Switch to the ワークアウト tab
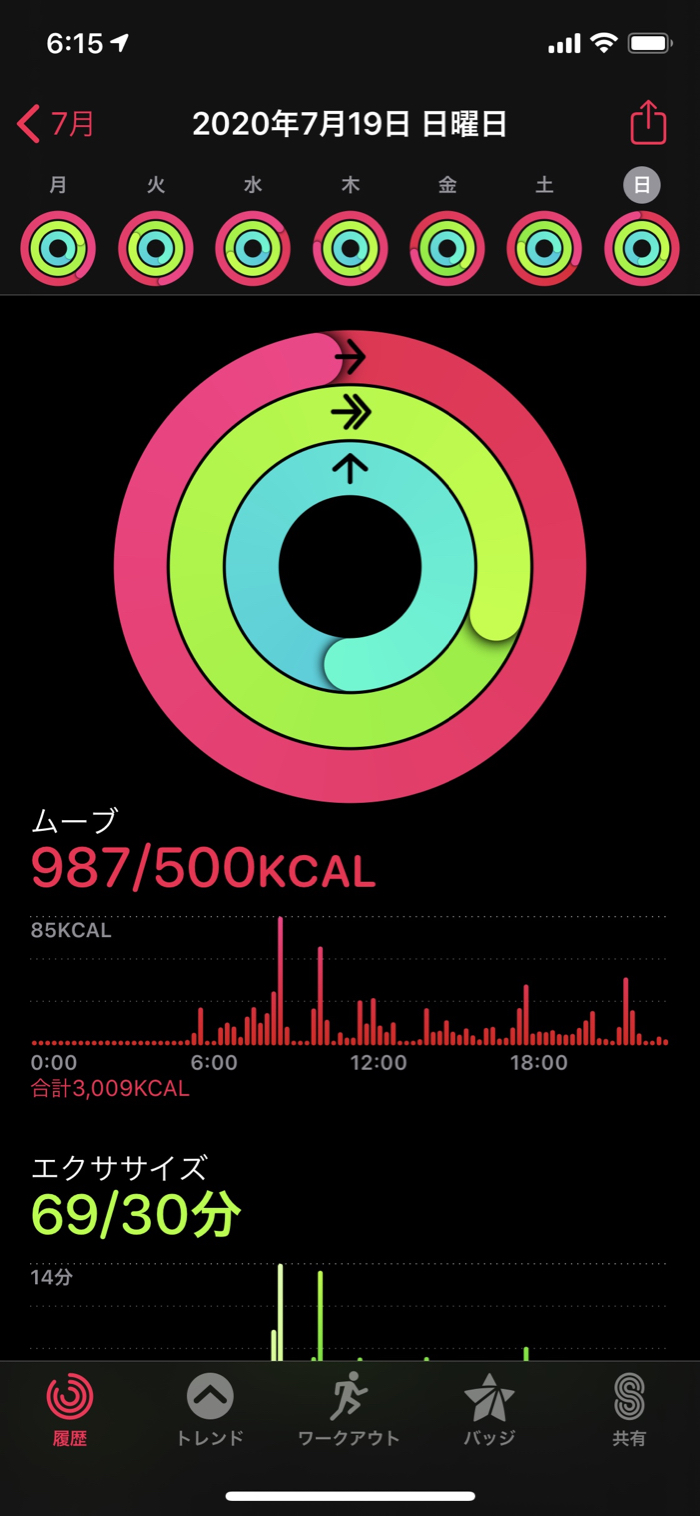This screenshot has height=1516, width=700. tap(349, 1410)
